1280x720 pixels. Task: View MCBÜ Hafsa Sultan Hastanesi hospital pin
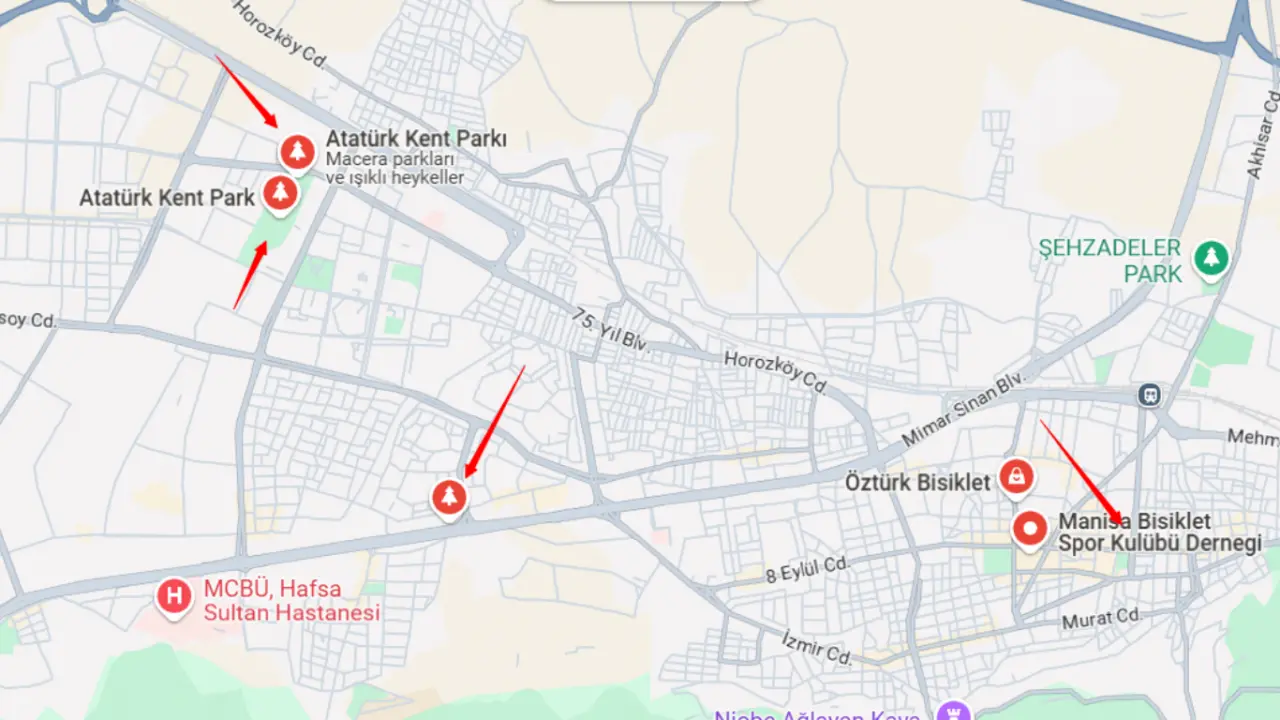tap(175, 597)
